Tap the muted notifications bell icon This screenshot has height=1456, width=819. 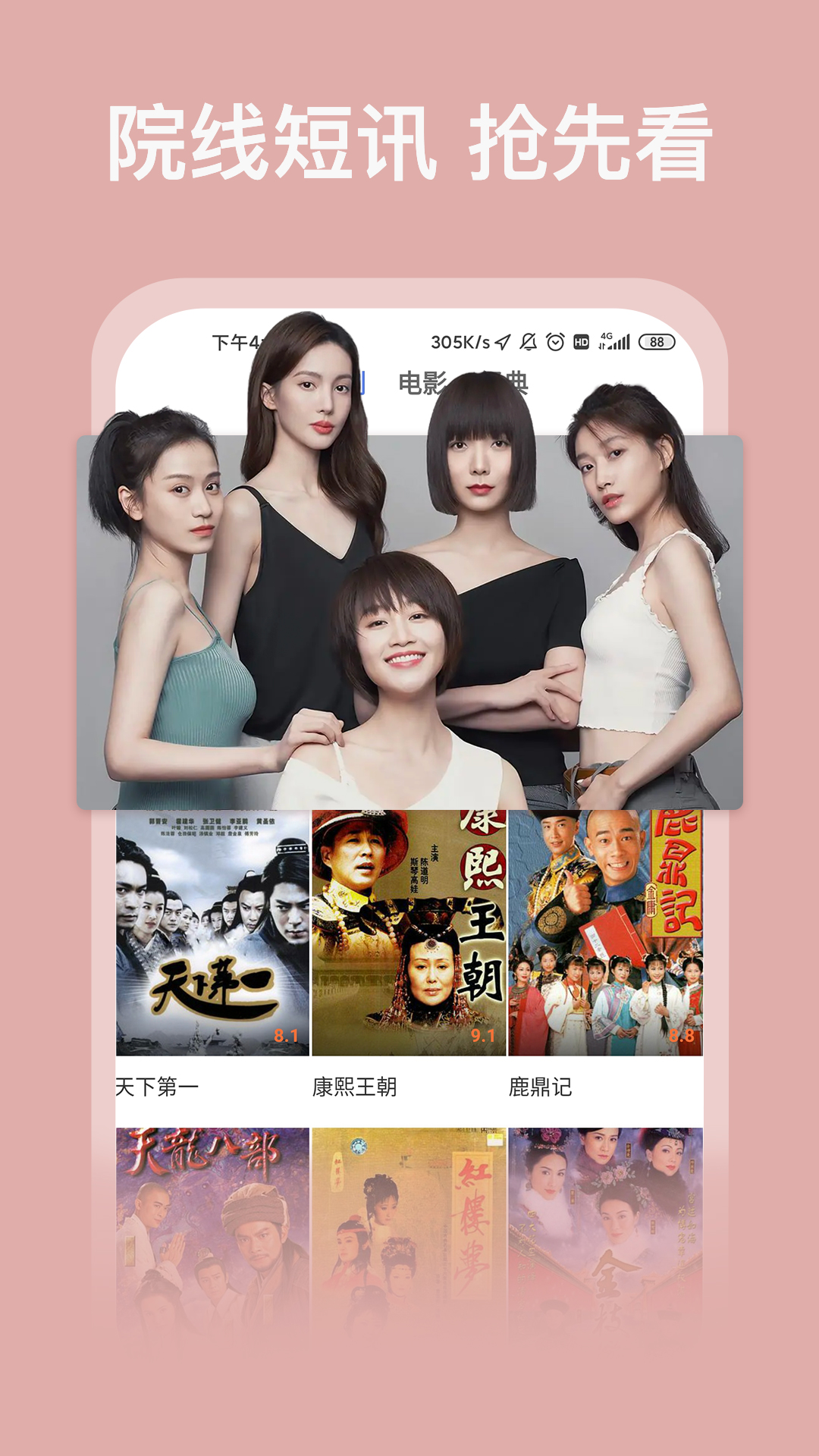tap(529, 342)
